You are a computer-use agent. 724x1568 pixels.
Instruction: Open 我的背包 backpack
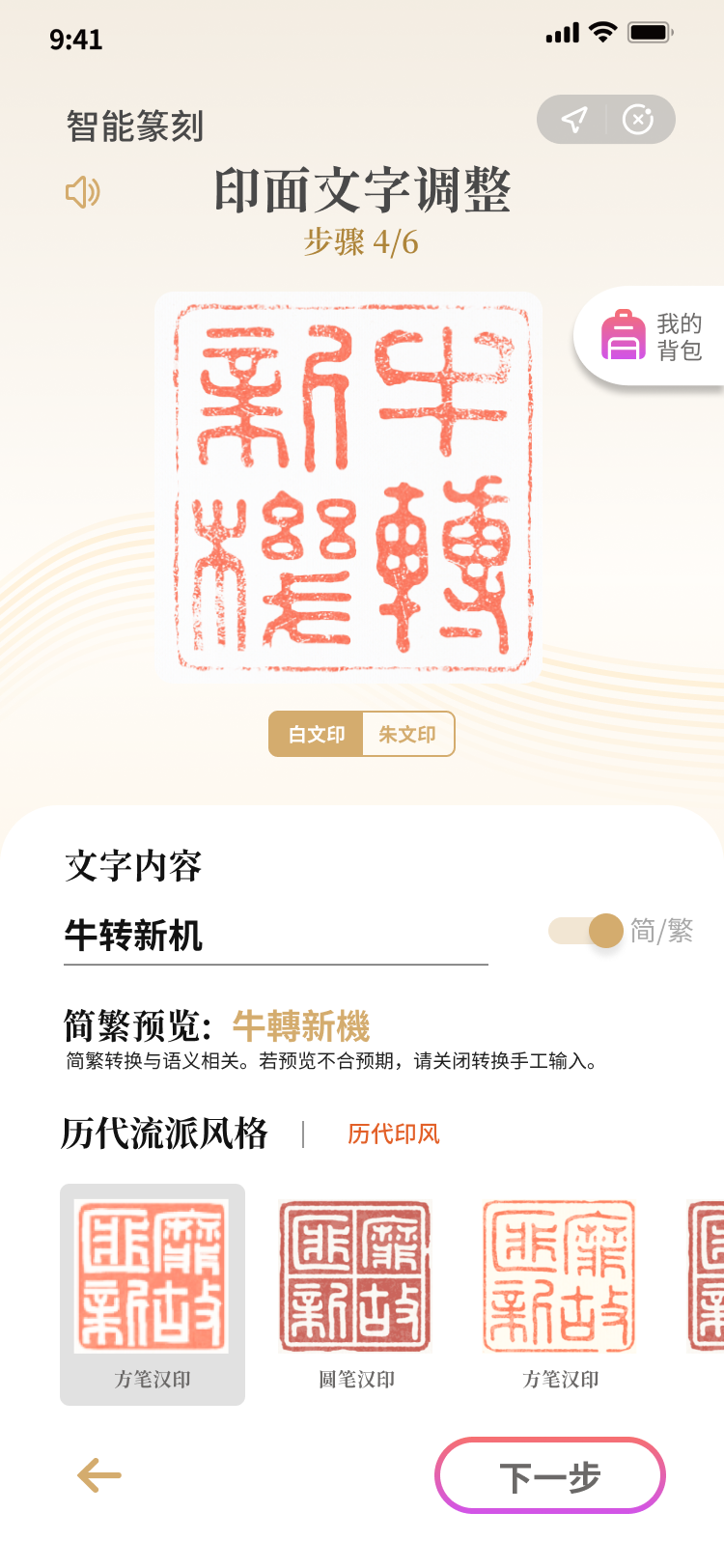coord(652,336)
